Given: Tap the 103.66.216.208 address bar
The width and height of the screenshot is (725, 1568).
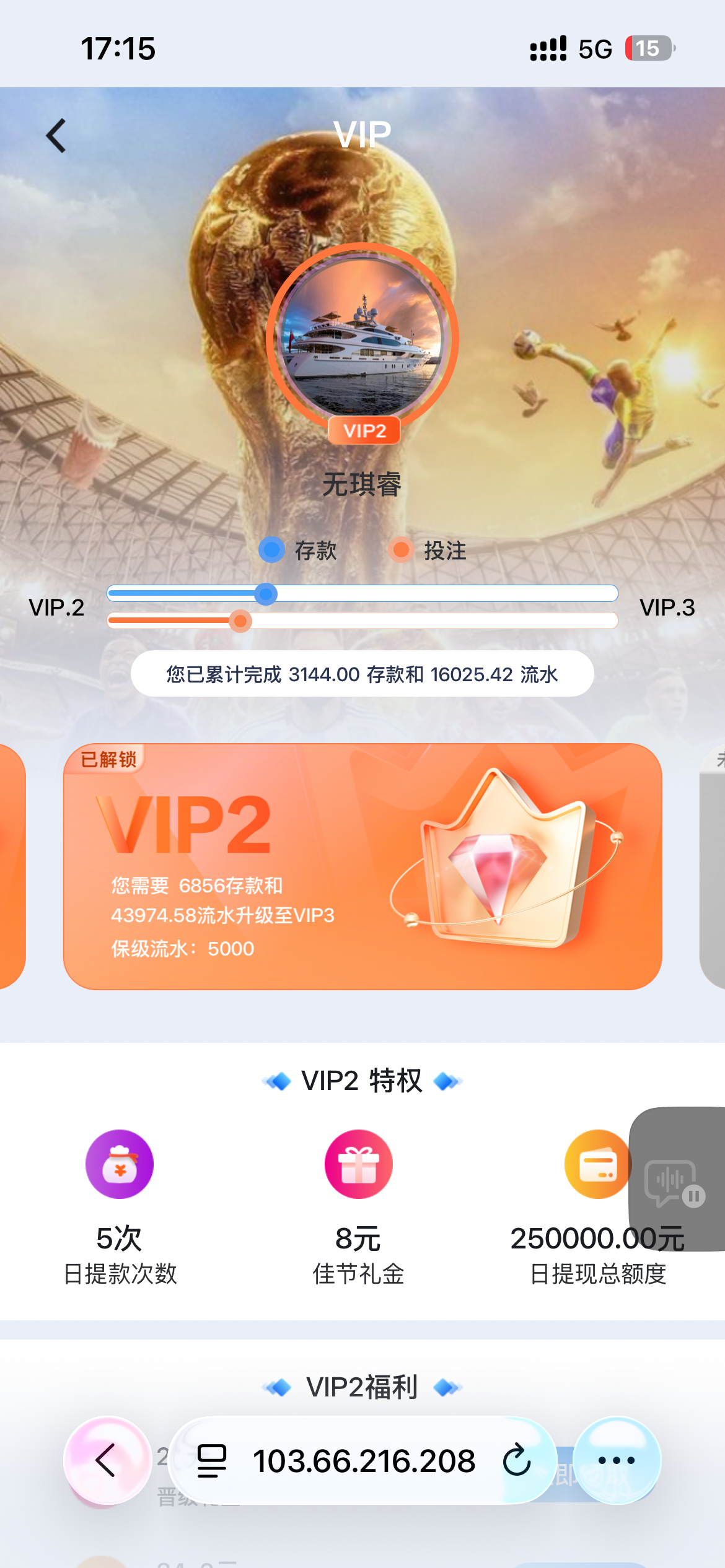Looking at the screenshot, I should click(x=364, y=1460).
